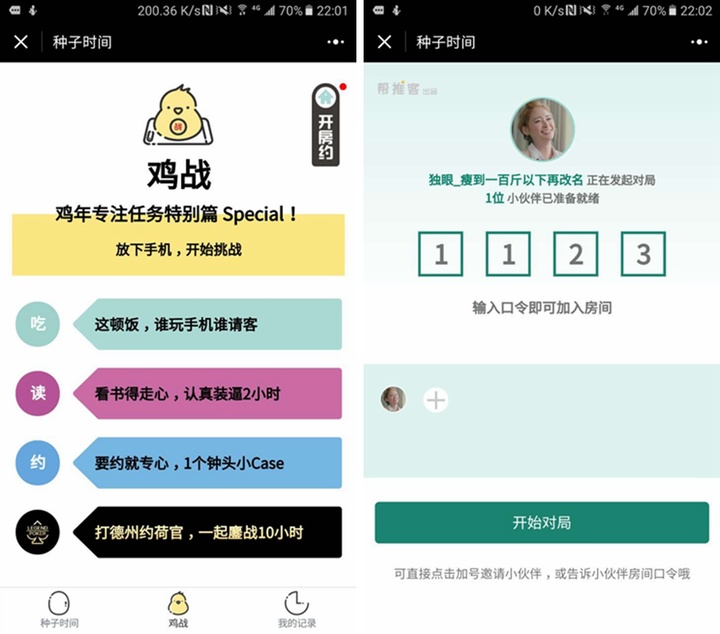Image resolution: width=720 pixels, height=634 pixels.
Task: Switch to the 鸡战 tab
Action: pos(178,609)
